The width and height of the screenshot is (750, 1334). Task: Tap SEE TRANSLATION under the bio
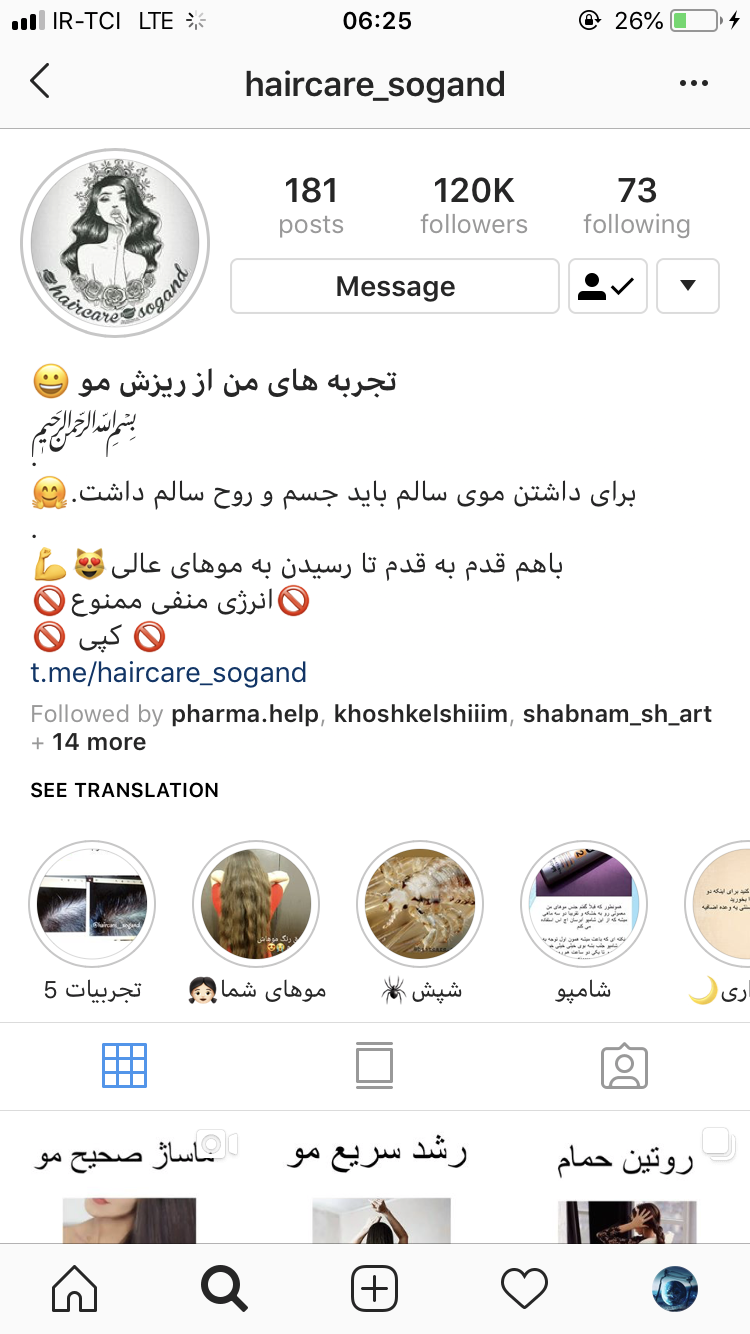point(125,790)
